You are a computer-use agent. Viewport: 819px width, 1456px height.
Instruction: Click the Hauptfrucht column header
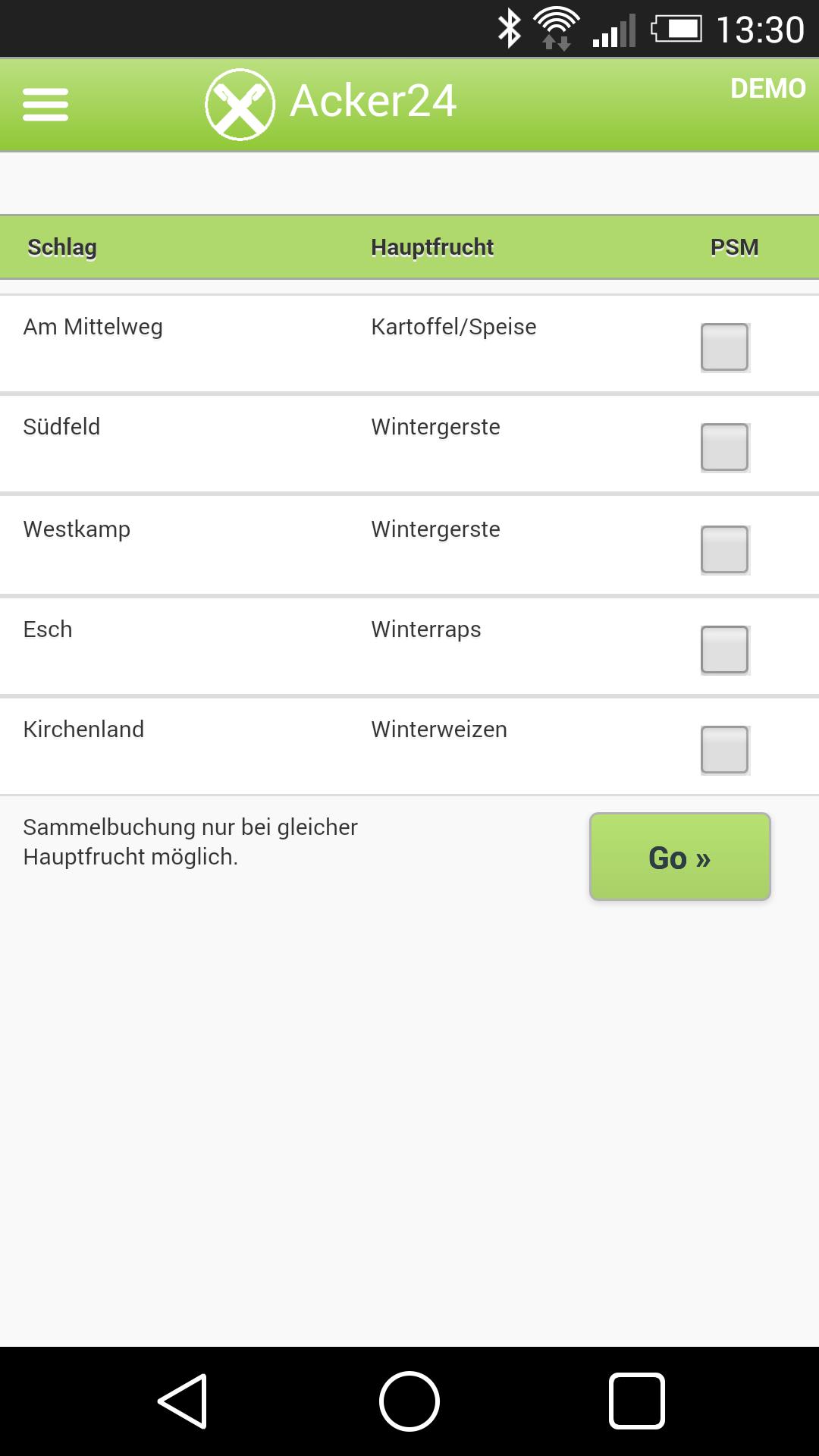(431, 246)
